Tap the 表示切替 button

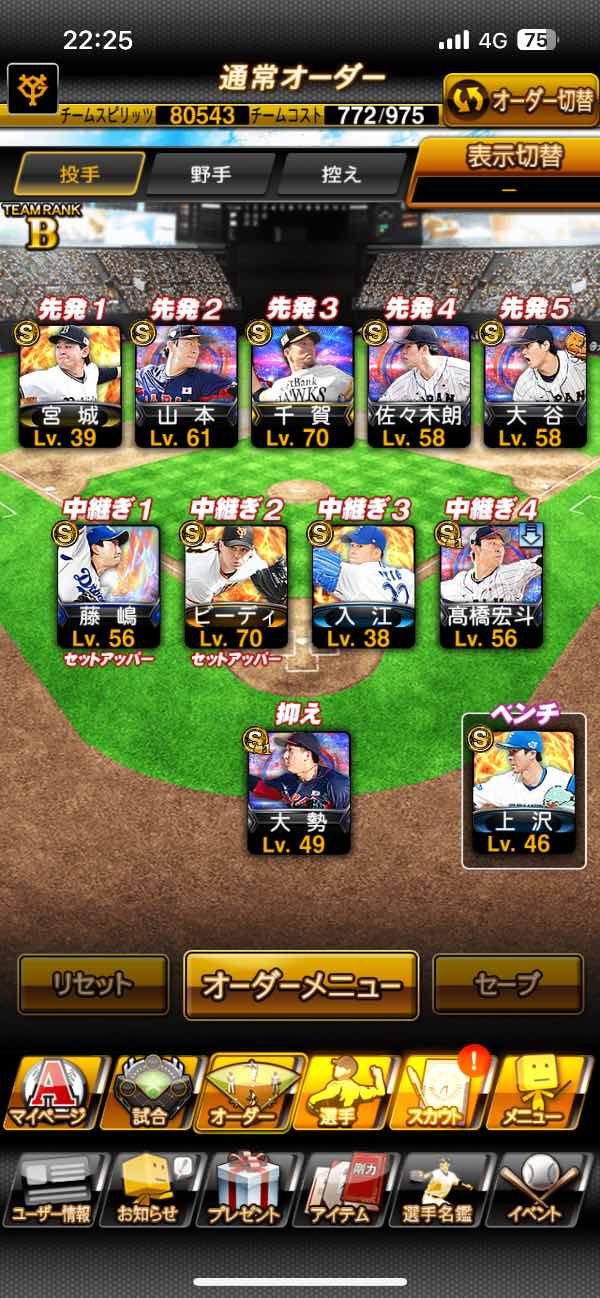tap(508, 170)
